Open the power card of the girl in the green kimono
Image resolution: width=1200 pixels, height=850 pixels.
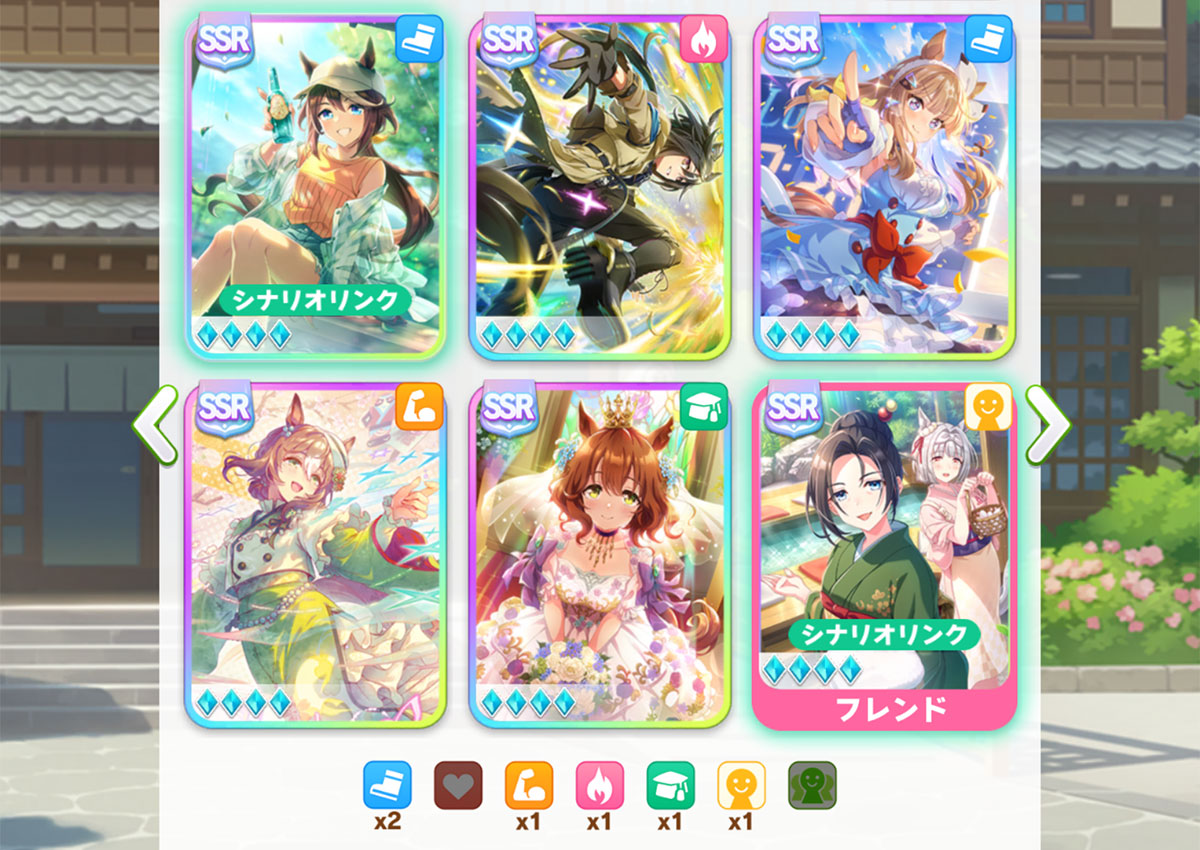[315, 553]
